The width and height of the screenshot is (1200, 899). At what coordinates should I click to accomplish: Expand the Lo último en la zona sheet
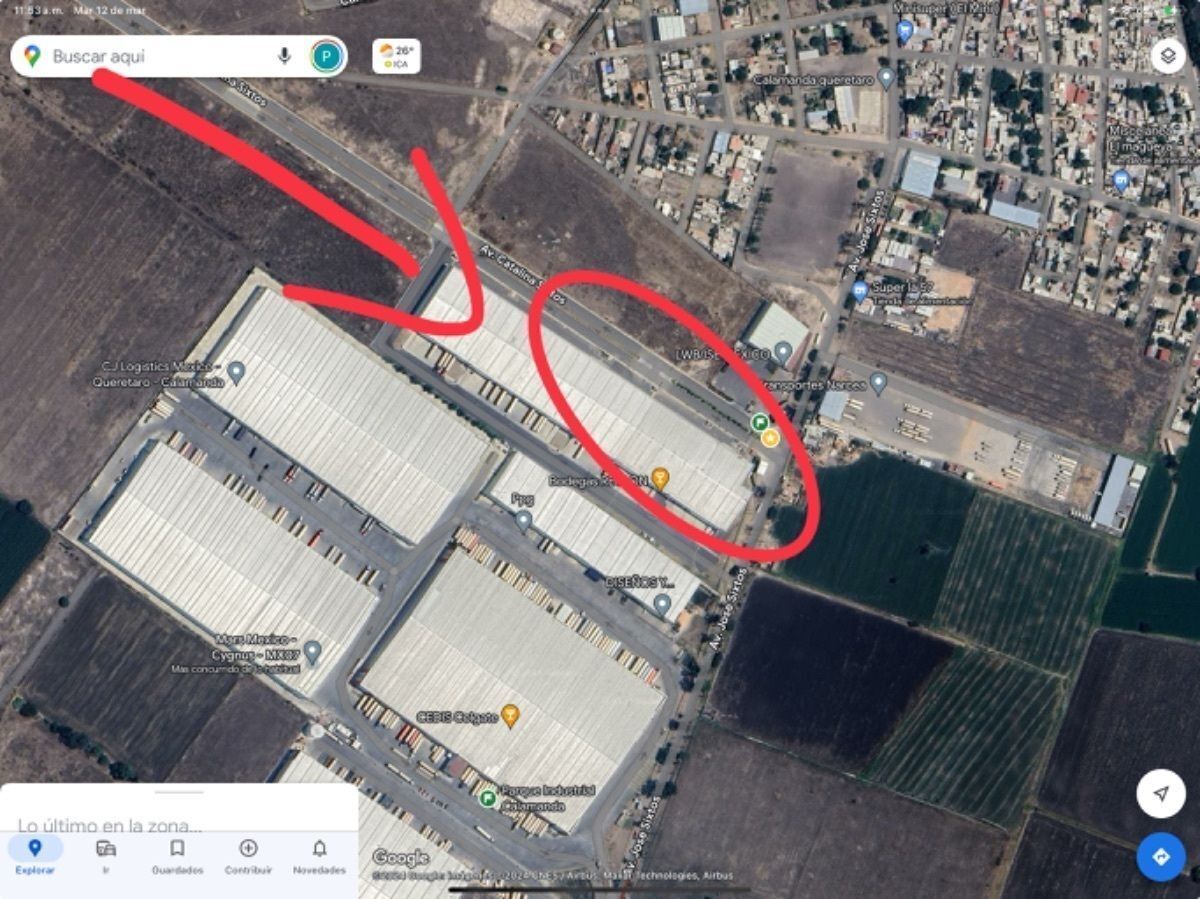179,810
